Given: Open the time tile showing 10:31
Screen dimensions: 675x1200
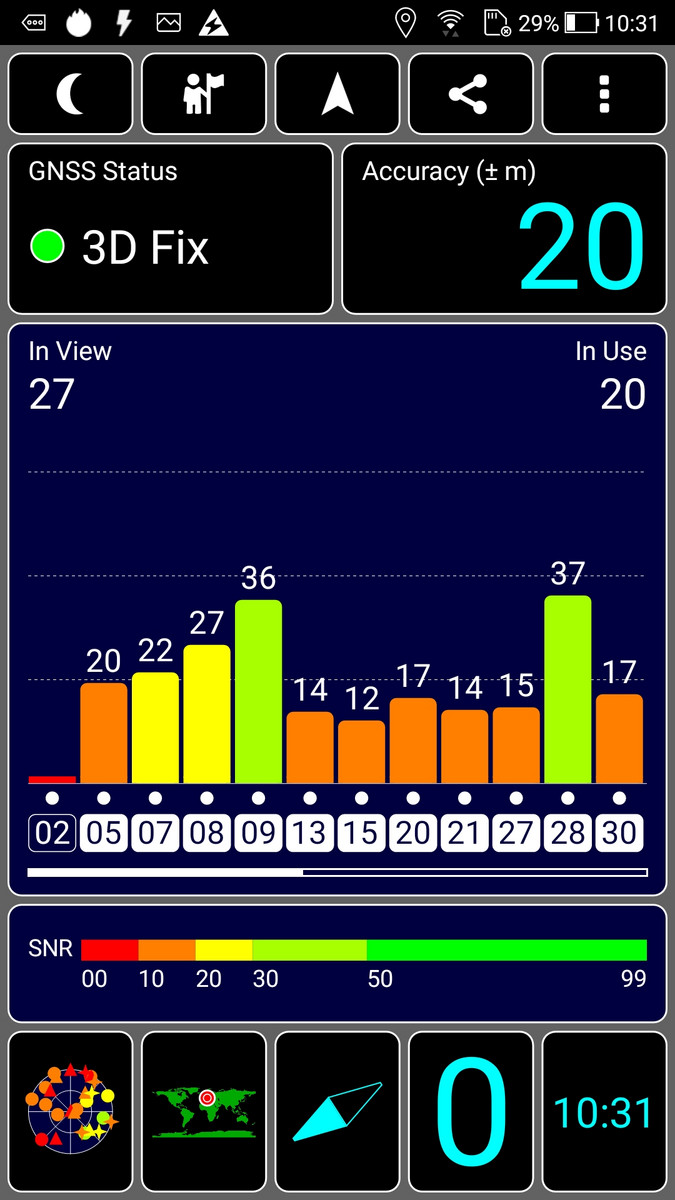Looking at the screenshot, I should [604, 1111].
